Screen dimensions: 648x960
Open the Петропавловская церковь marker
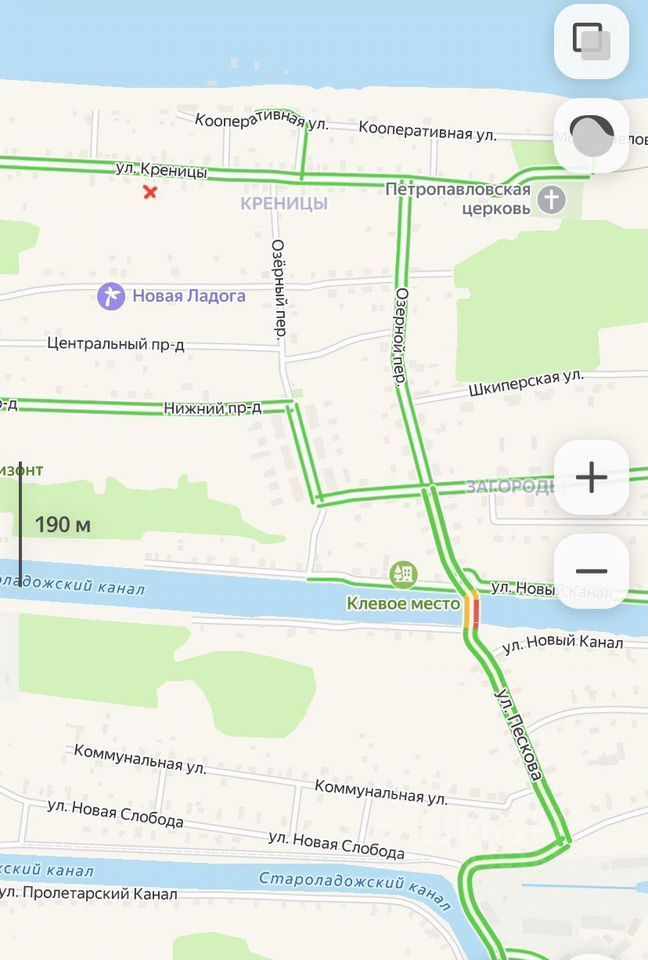550,199
